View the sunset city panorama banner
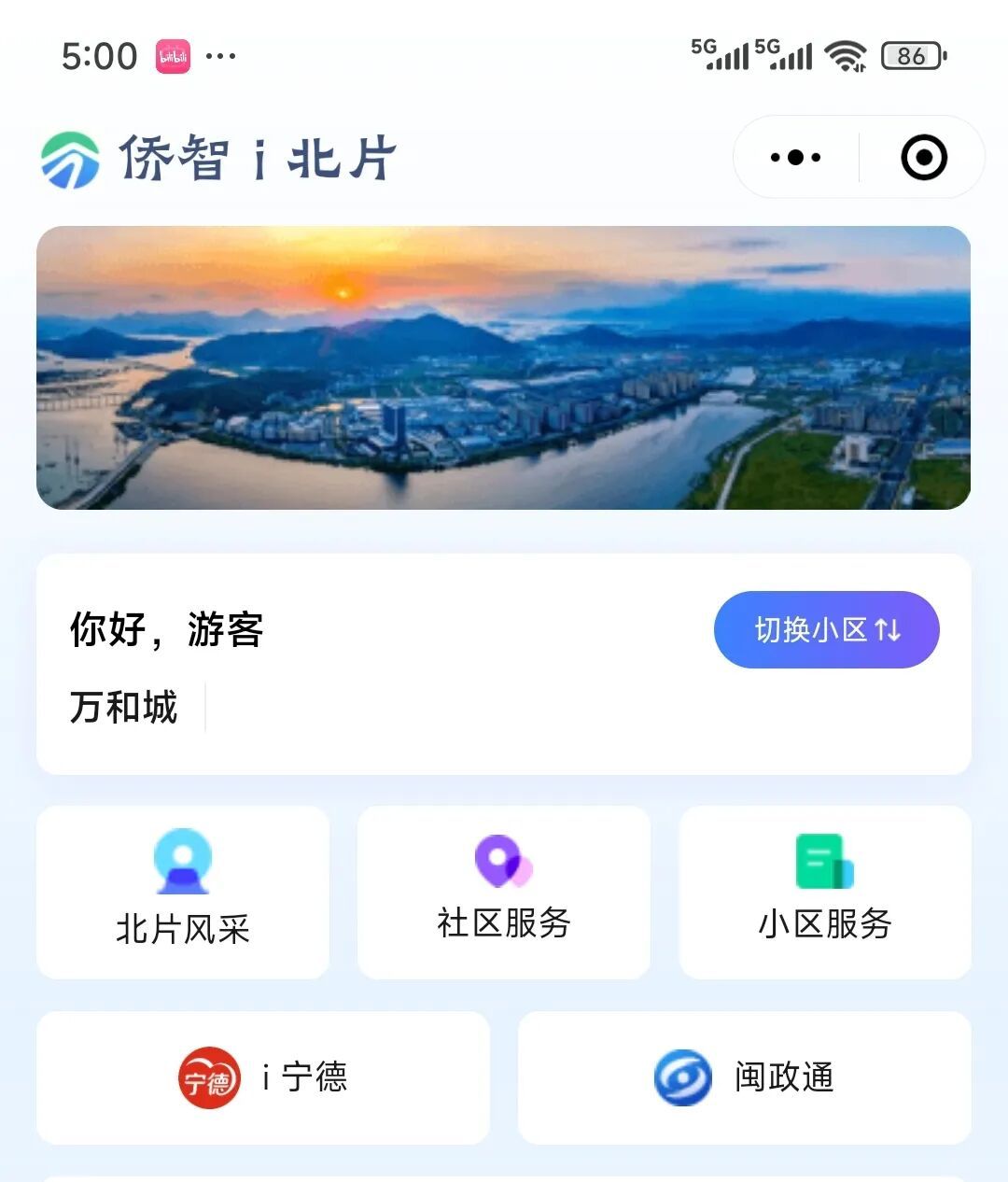The image size is (1008, 1182). (x=504, y=368)
